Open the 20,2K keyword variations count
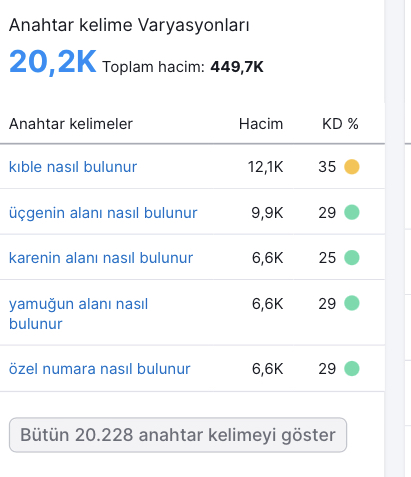The height and width of the screenshot is (477, 411). tap(53, 62)
